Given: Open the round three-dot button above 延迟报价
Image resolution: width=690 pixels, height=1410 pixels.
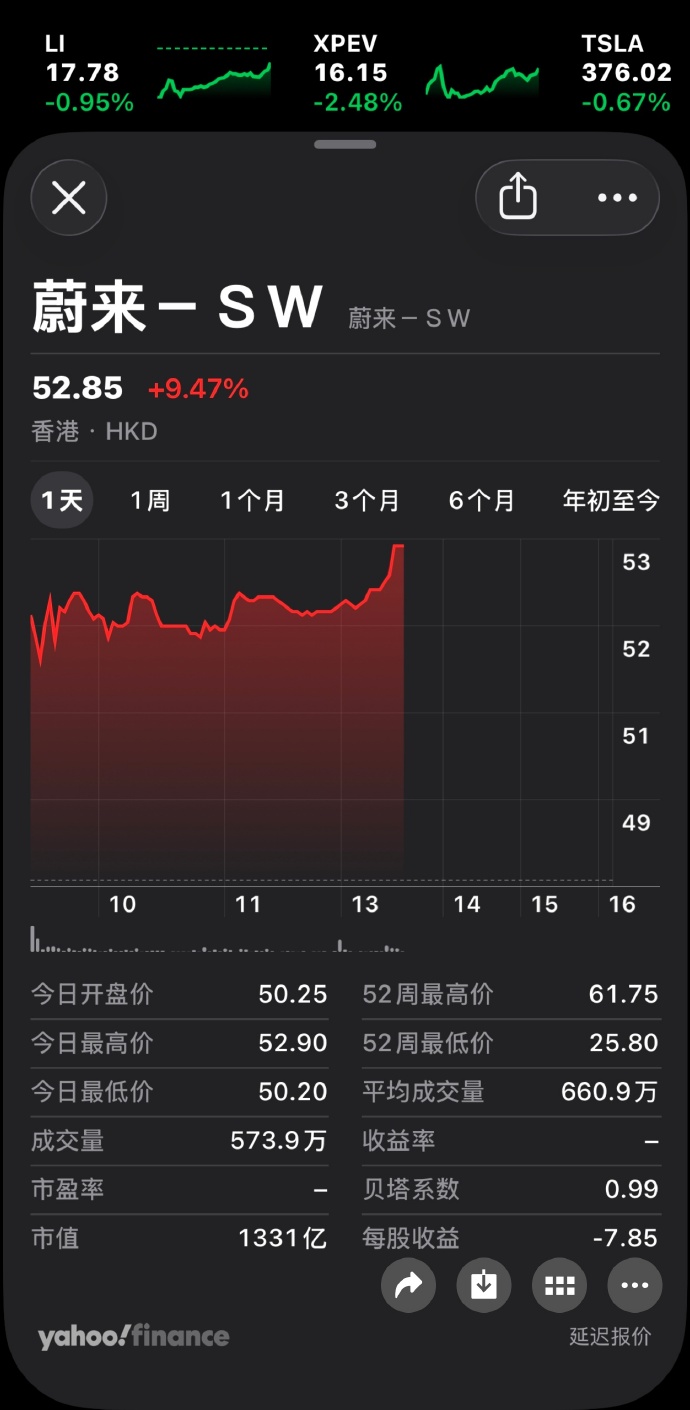Looking at the screenshot, I should coord(635,1285).
